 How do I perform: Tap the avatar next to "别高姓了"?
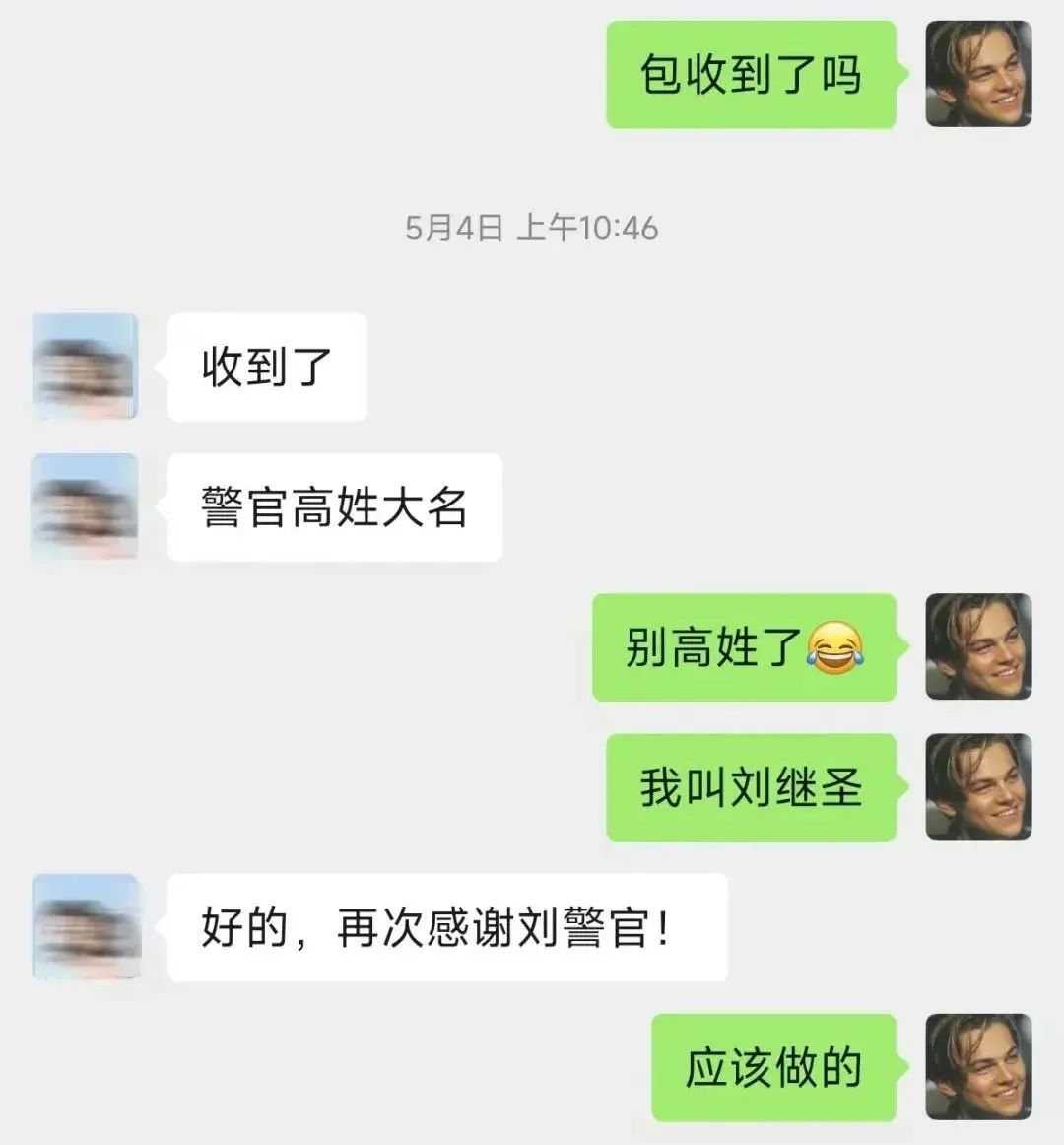[978, 646]
